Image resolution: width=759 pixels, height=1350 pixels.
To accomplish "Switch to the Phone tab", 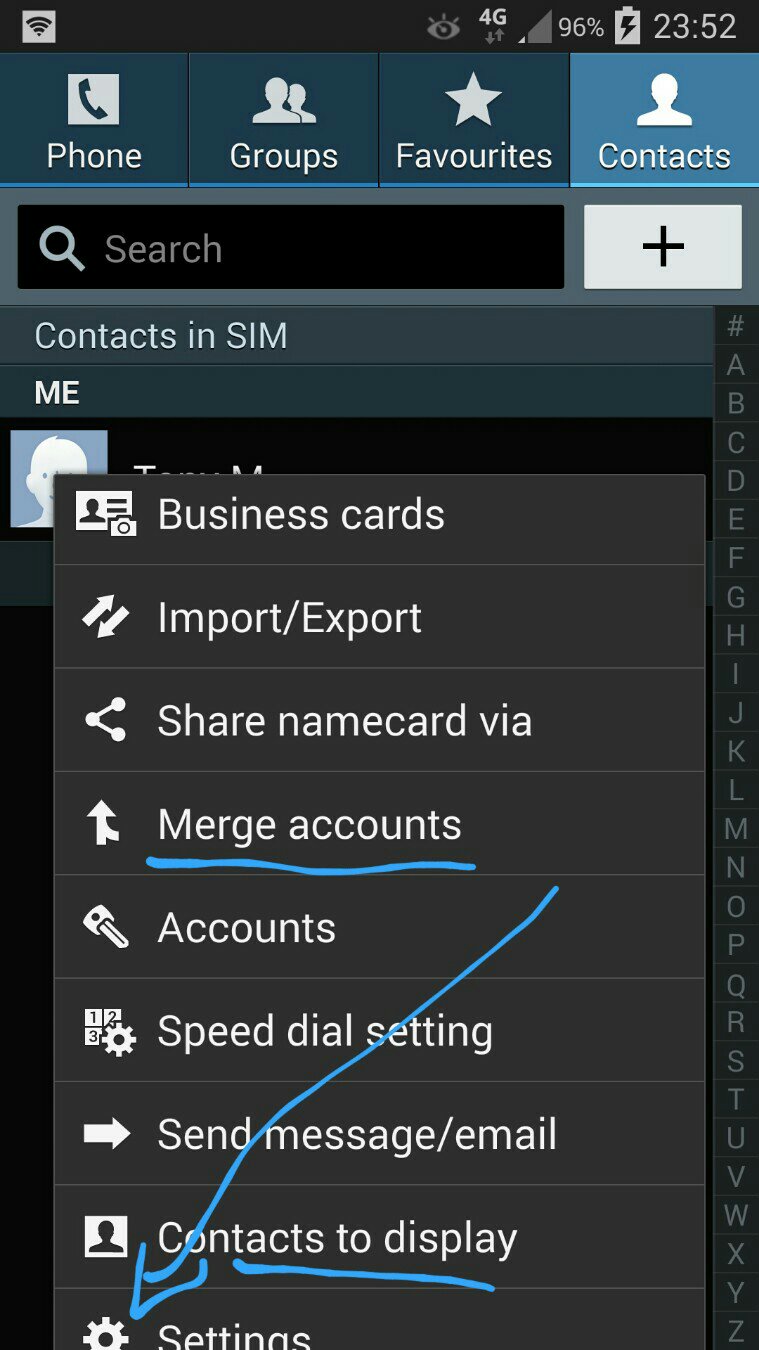I will click(x=94, y=121).
